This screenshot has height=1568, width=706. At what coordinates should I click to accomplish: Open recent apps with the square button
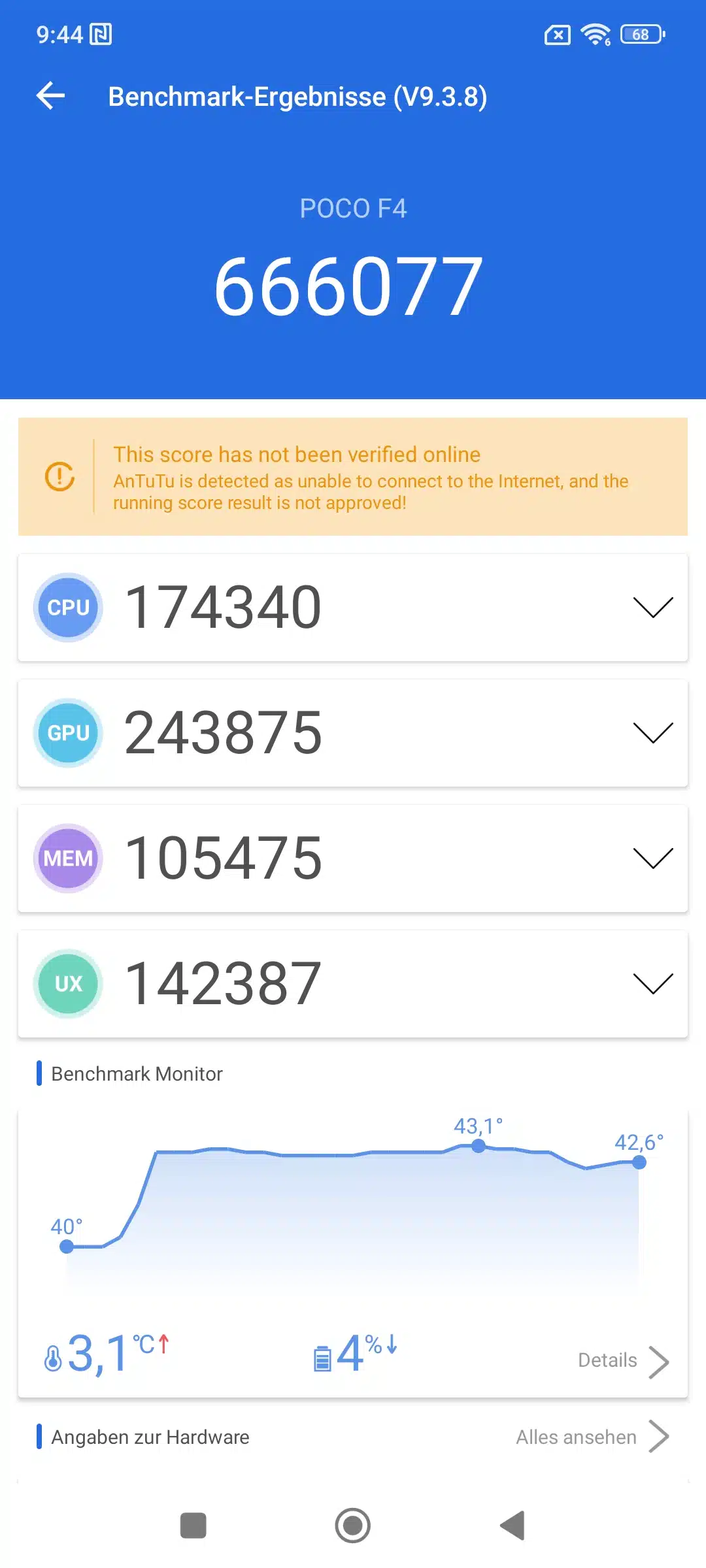point(193,1526)
